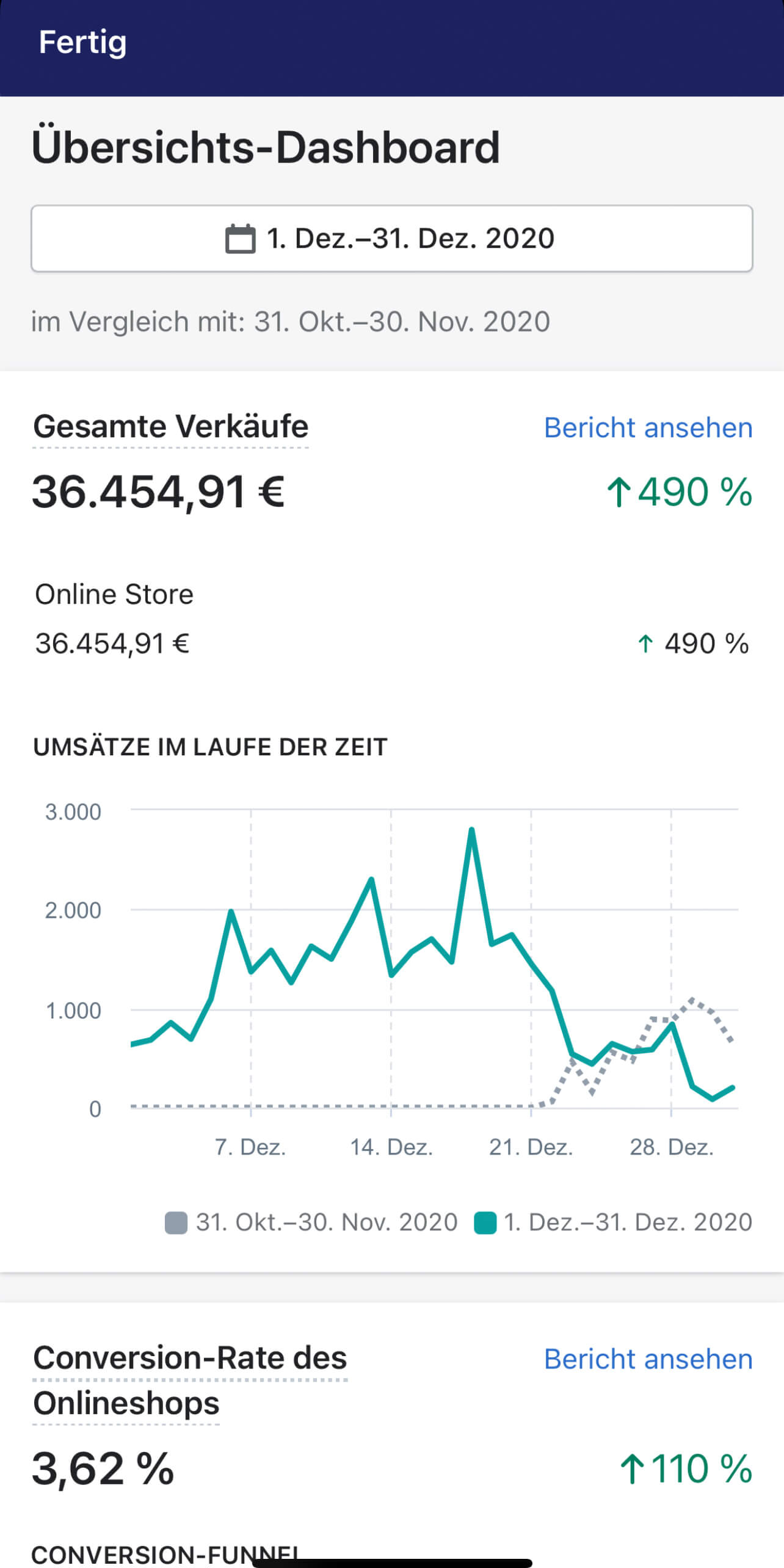Show the Conversion-Rate des Onlineshops definition
This screenshot has width=784, height=1568.
[x=189, y=1380]
